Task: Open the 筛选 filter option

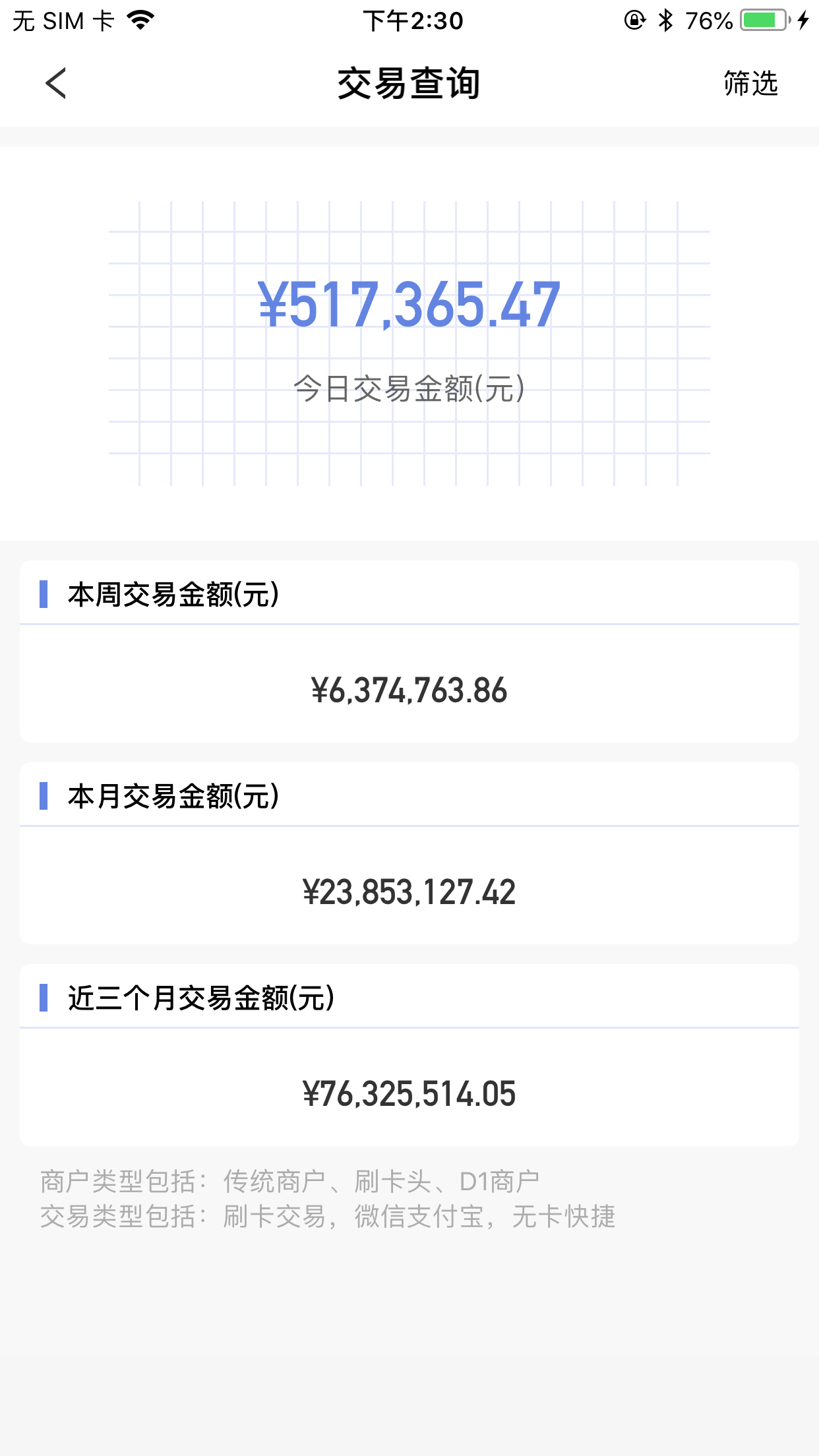Action: 750,84
